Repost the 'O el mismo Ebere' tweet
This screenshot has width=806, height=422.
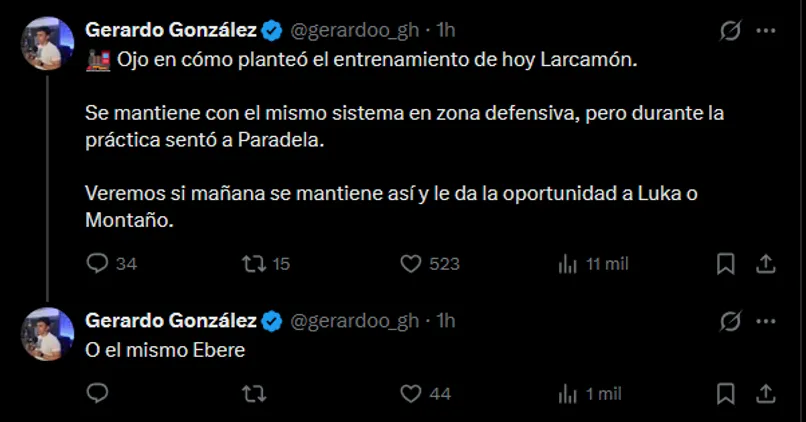[254, 394]
